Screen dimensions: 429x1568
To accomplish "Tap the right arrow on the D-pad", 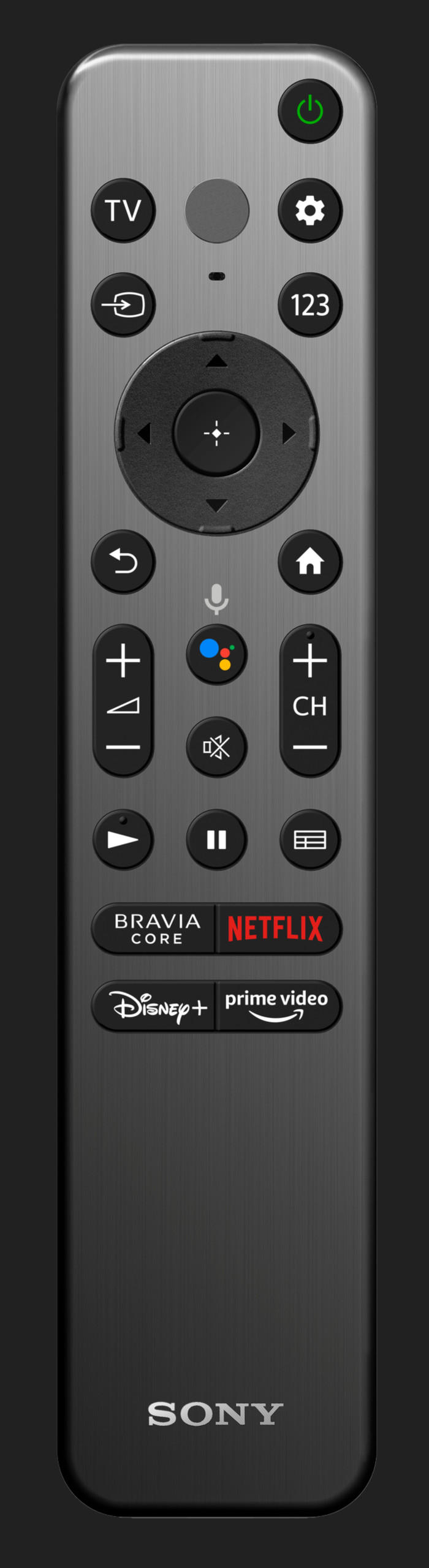I will 289,434.
